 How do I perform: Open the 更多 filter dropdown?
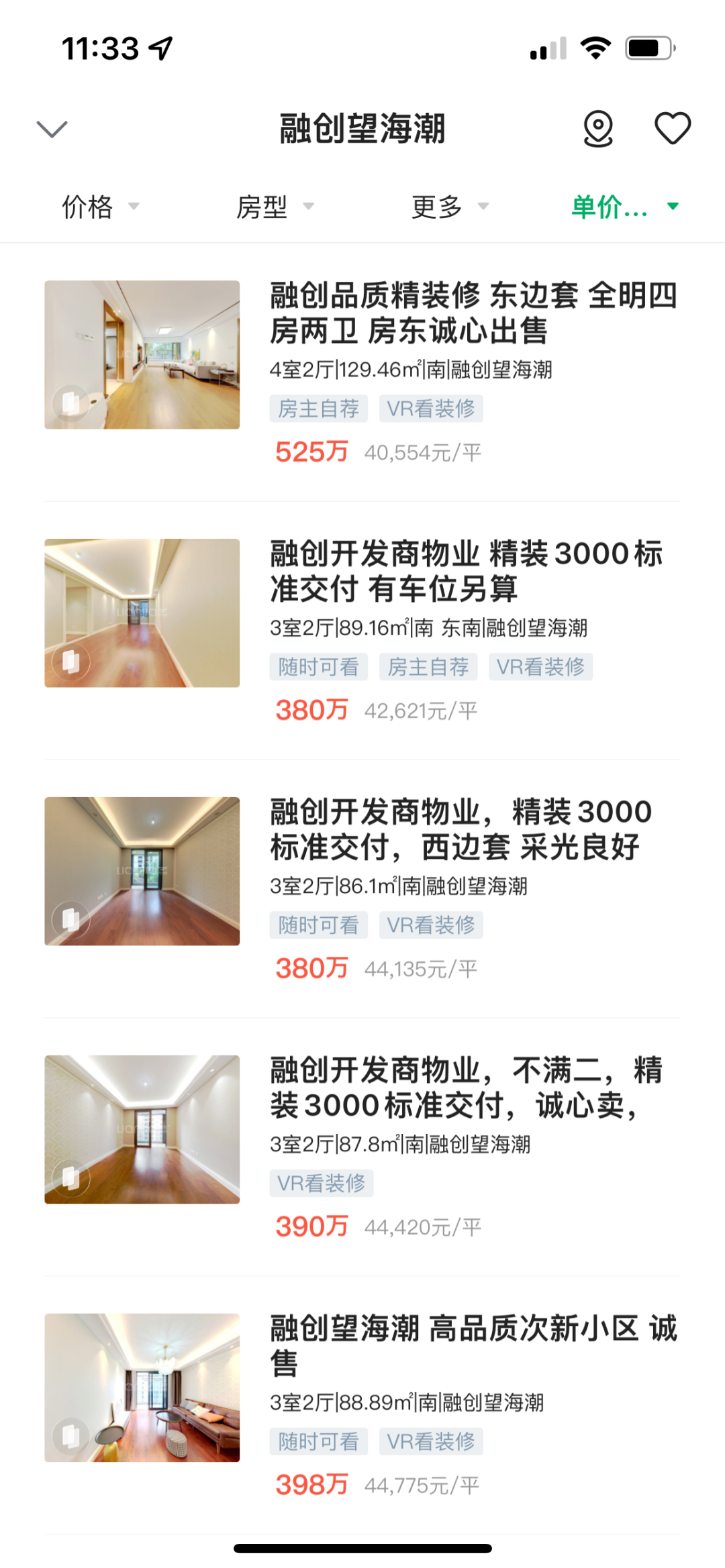click(x=450, y=207)
